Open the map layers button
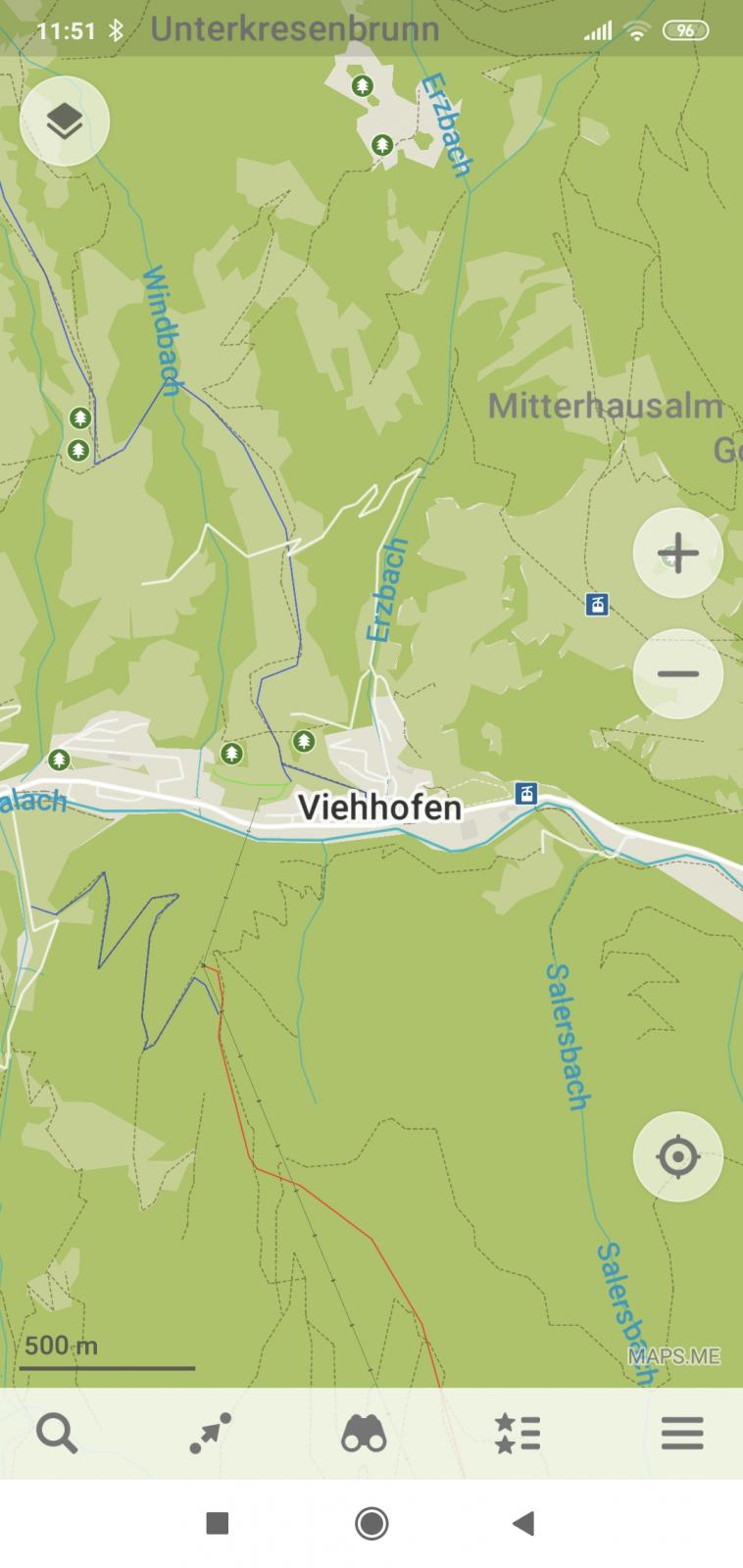 (x=65, y=121)
